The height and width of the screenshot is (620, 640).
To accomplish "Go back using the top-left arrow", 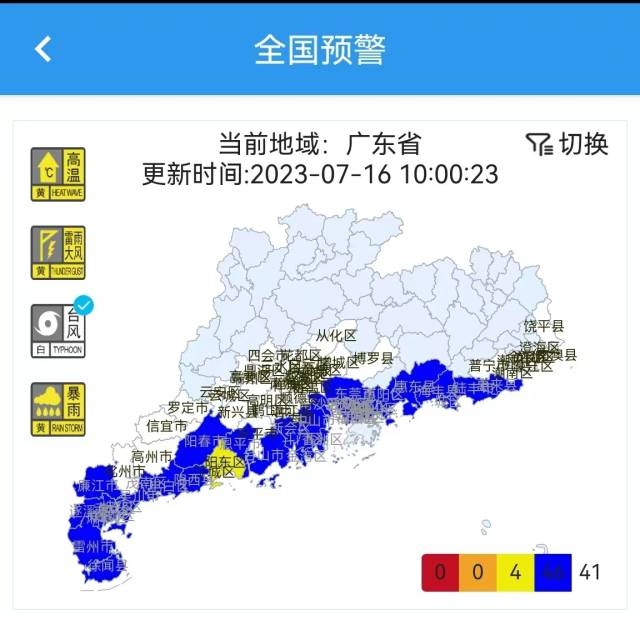I will 43,48.
